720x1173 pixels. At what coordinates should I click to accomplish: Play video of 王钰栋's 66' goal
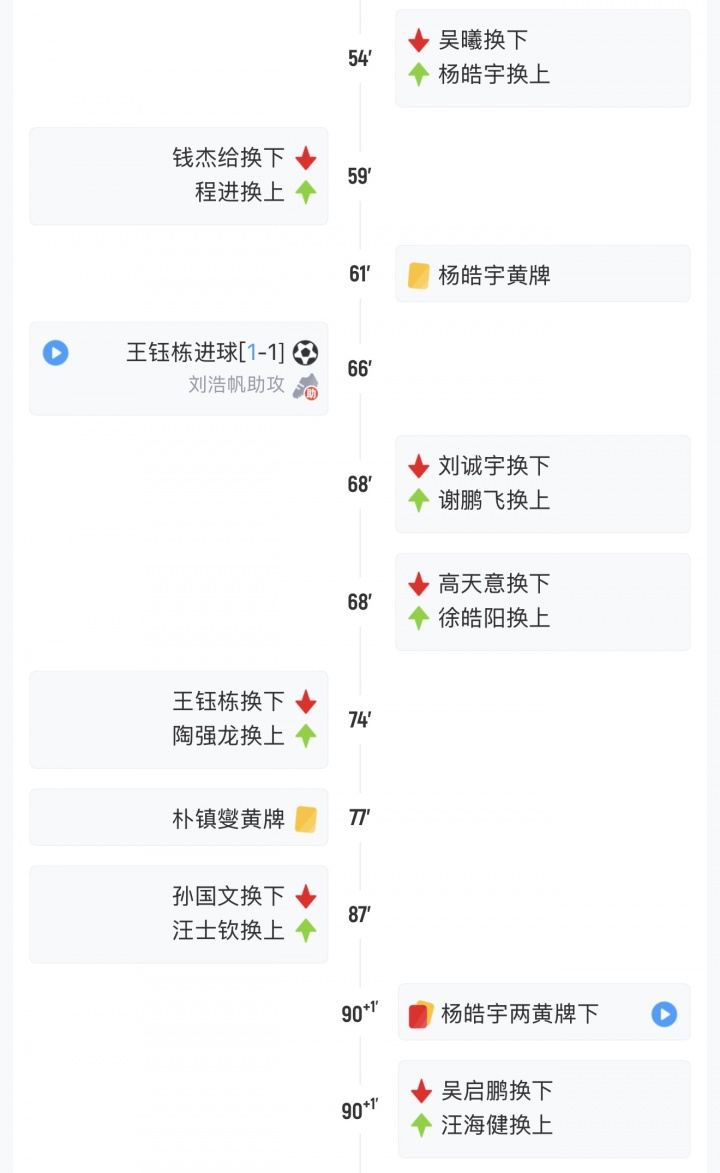click(56, 353)
